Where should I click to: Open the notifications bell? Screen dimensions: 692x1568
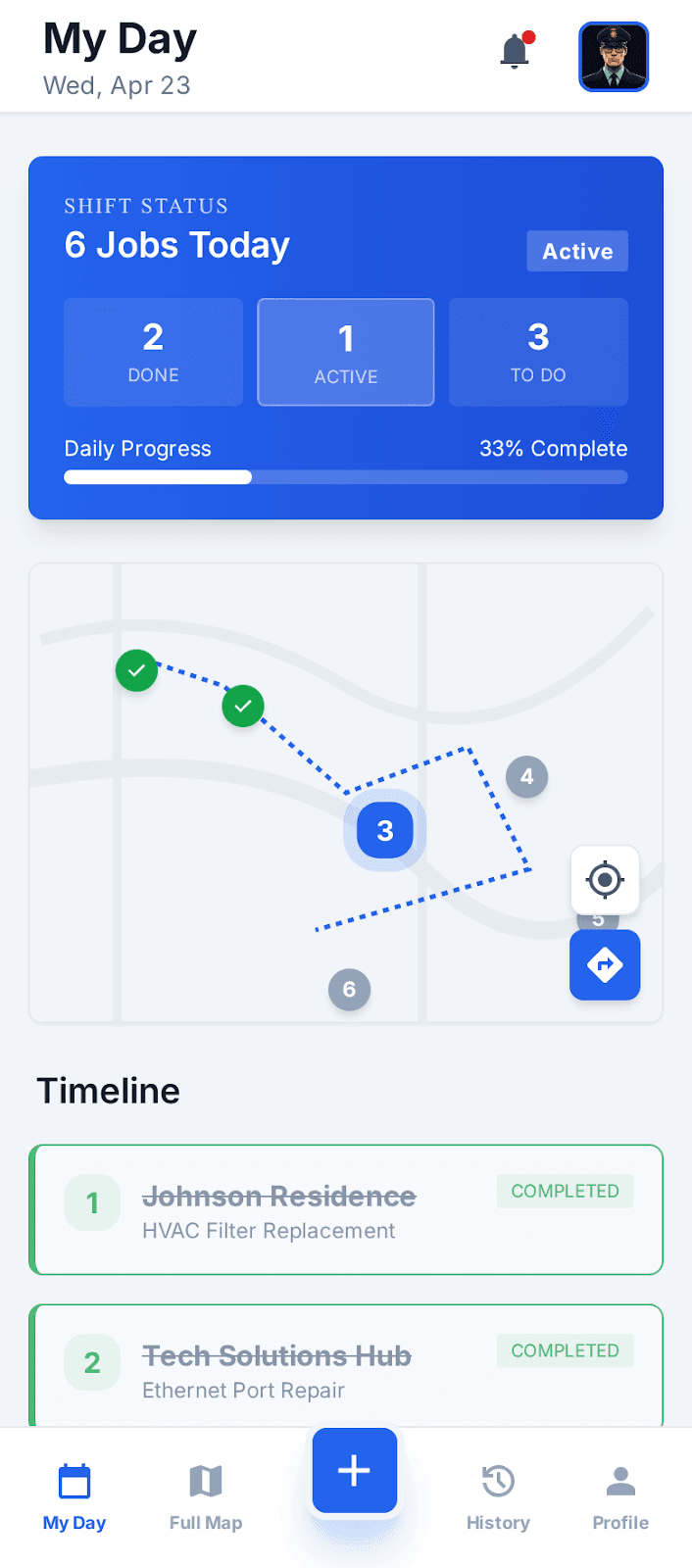[x=516, y=52]
